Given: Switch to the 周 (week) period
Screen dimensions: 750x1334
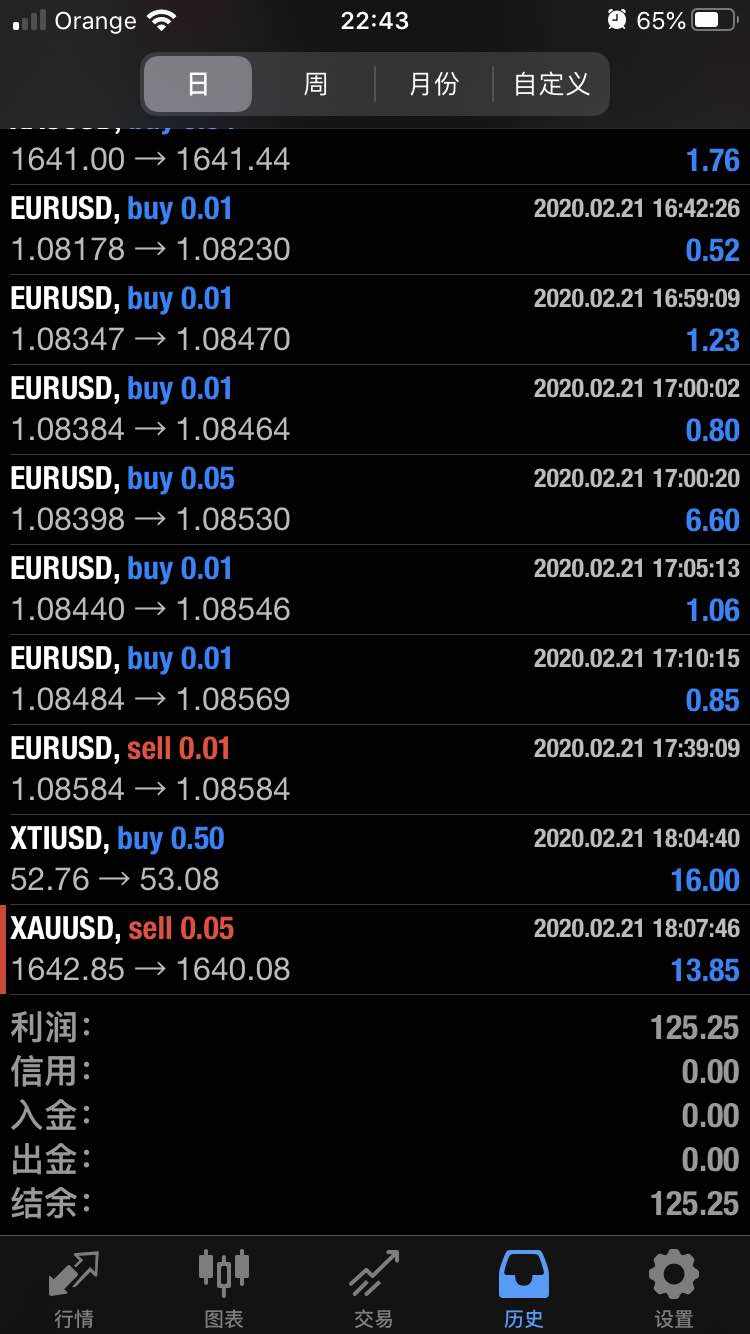Looking at the screenshot, I should (315, 85).
